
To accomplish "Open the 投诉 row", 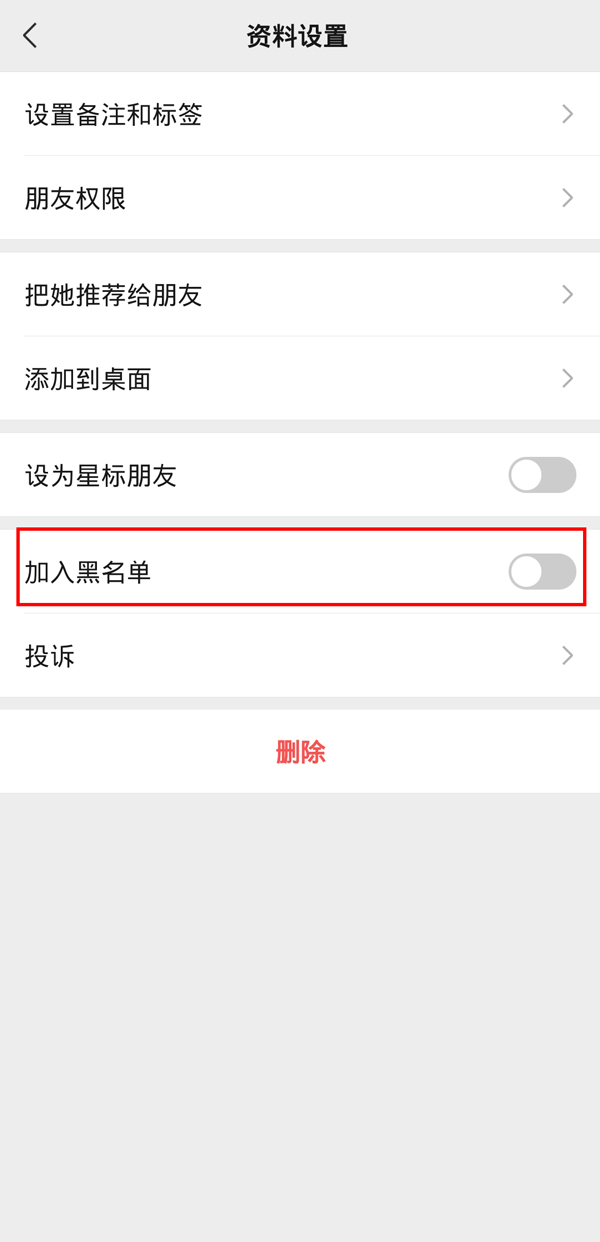I will 300,656.
